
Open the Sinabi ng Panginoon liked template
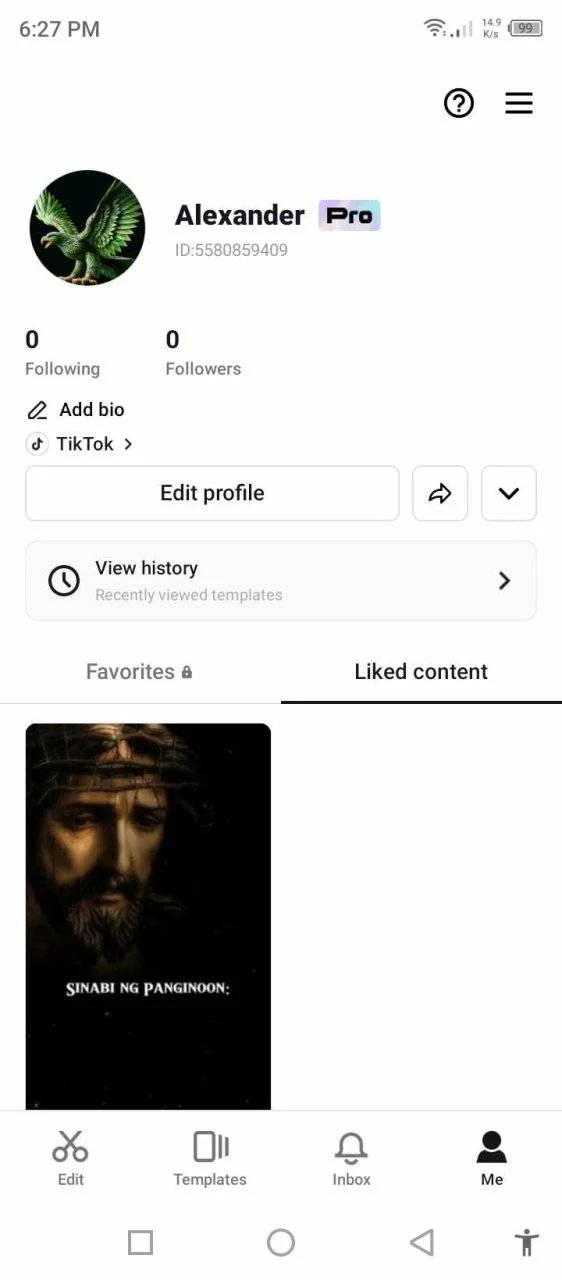pos(148,916)
